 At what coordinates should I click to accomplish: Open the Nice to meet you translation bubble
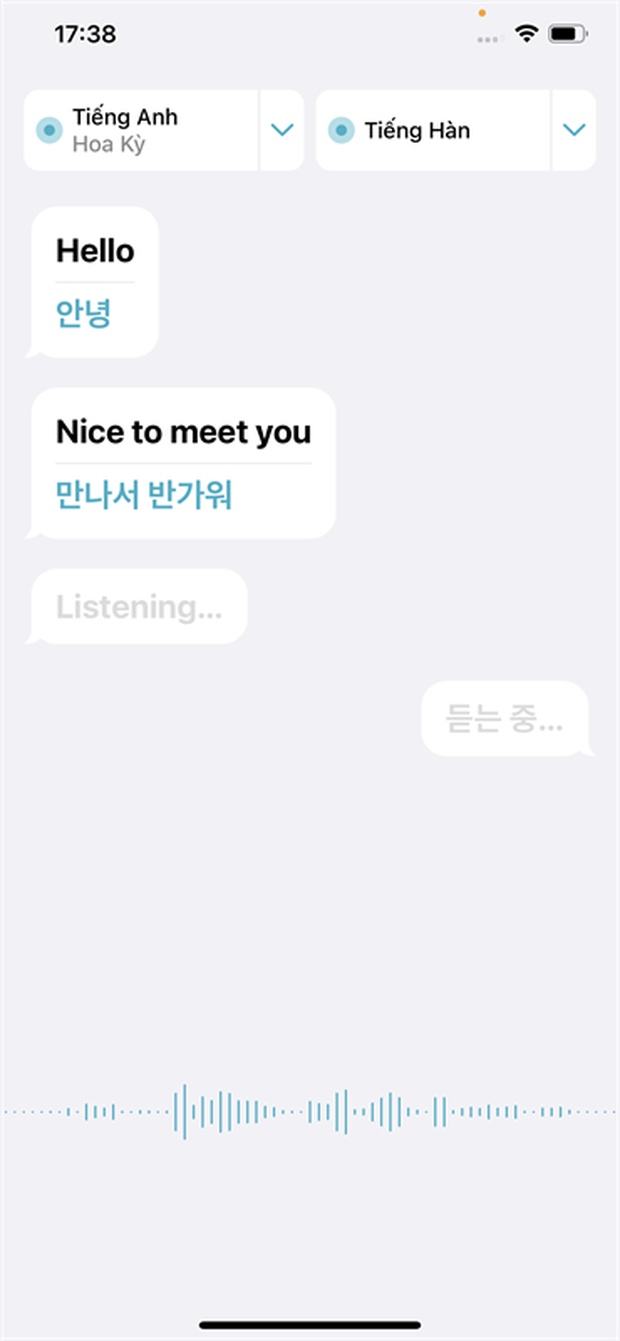click(x=183, y=463)
